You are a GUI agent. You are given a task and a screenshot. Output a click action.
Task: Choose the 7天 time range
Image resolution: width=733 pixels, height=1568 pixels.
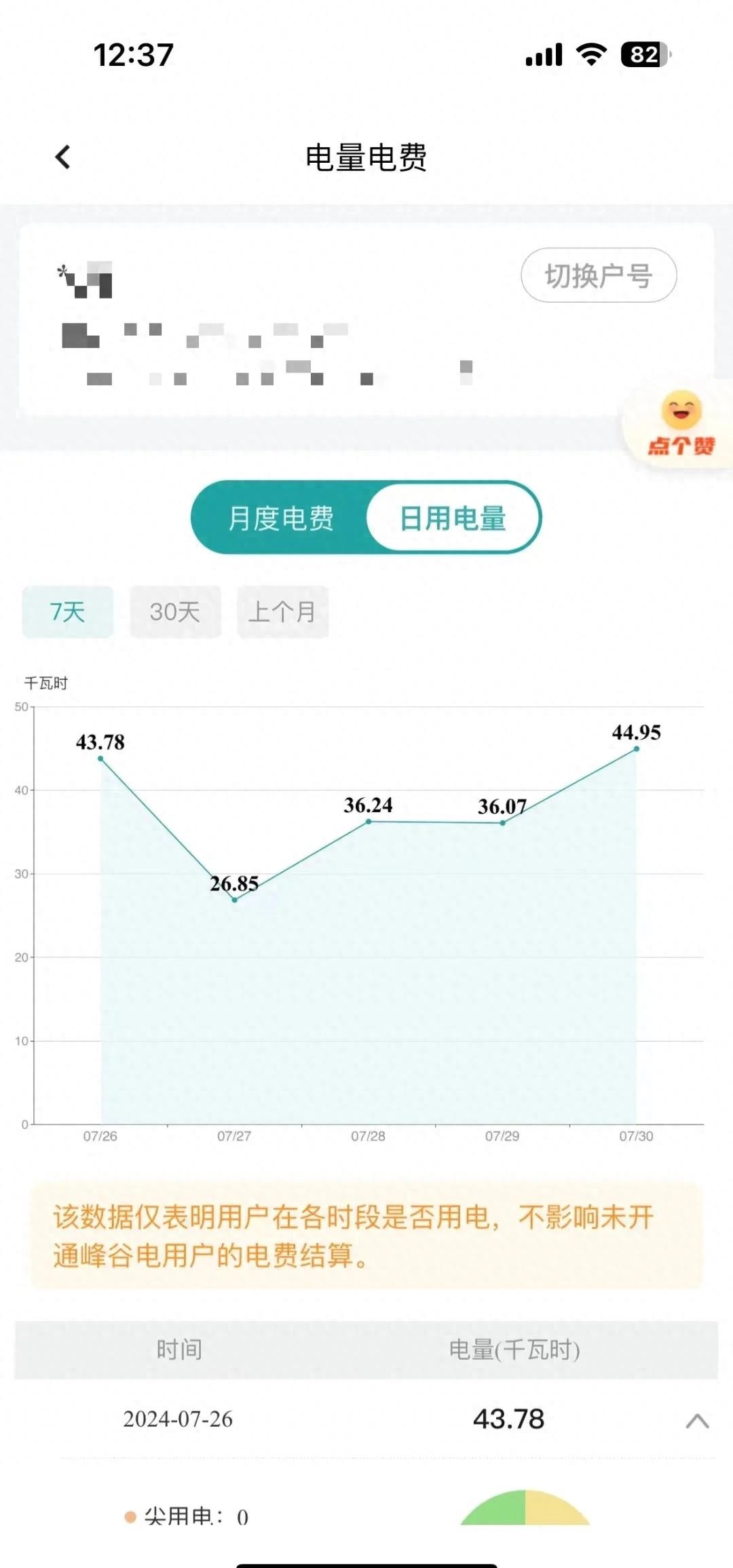click(67, 612)
